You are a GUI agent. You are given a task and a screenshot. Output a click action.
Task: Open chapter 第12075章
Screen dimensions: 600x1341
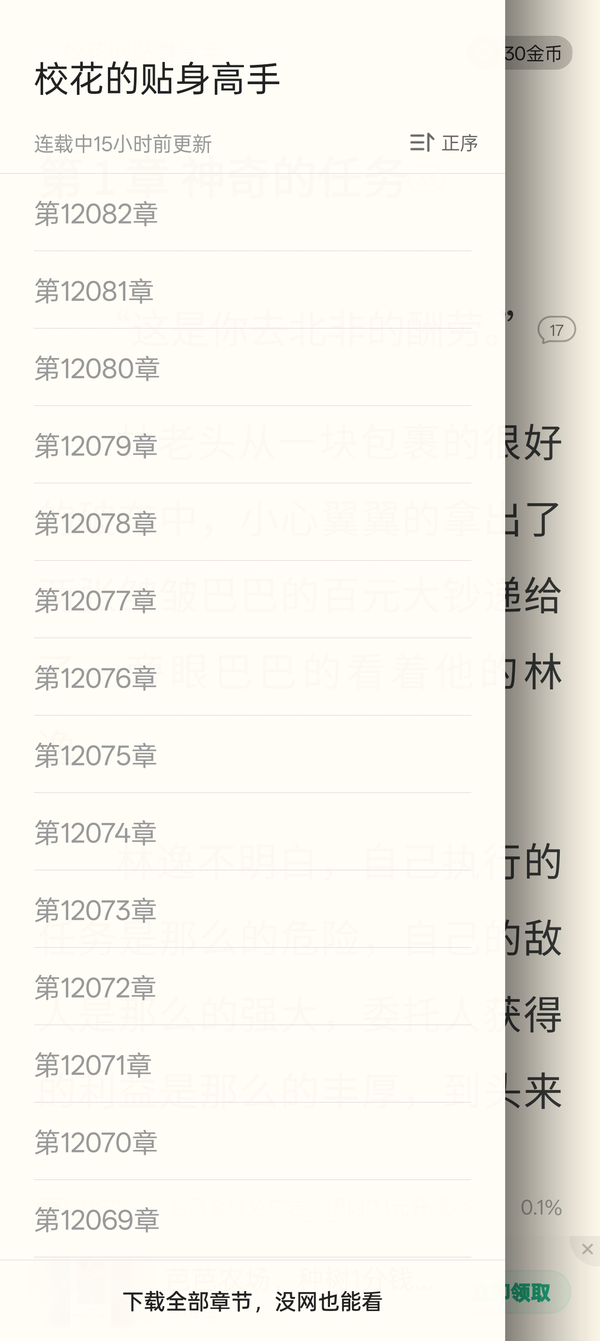(252, 755)
